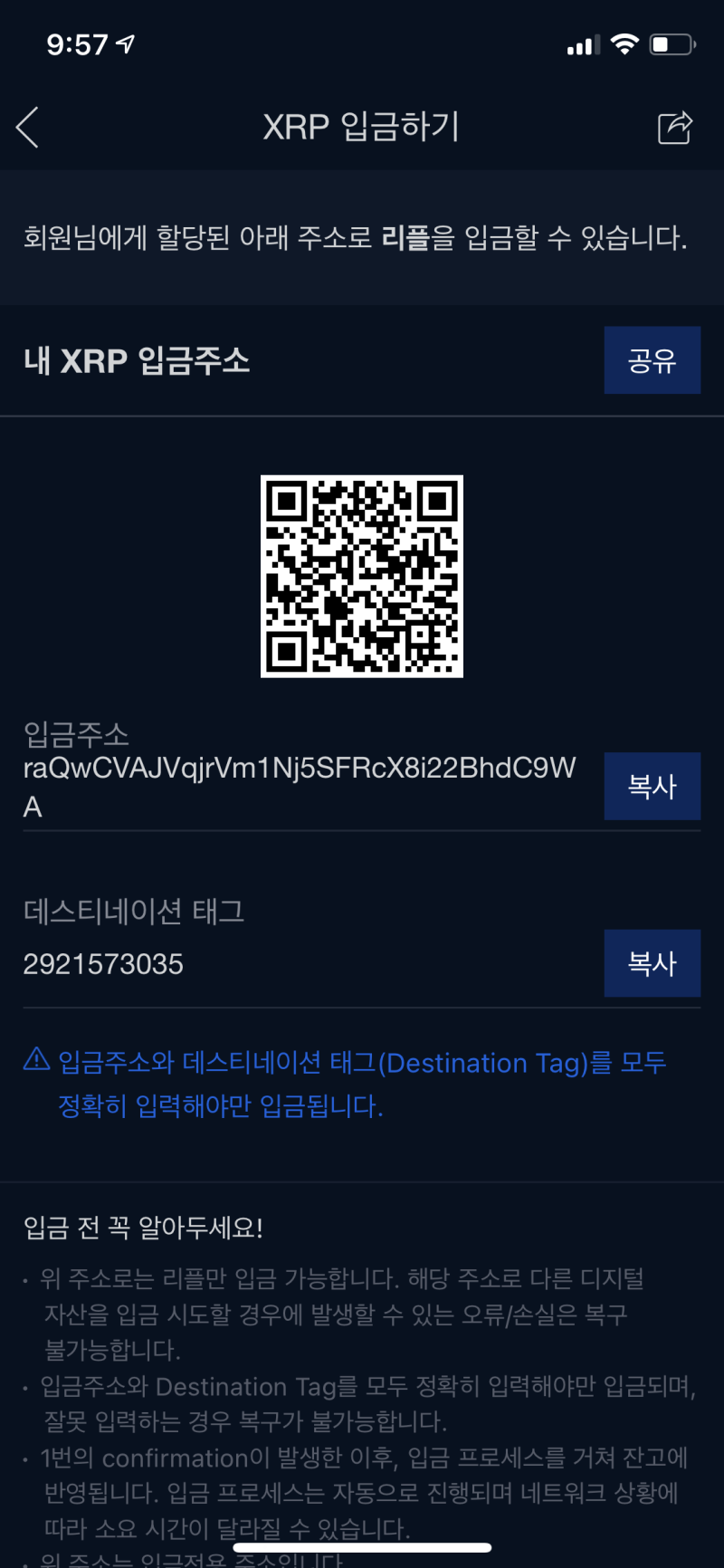The image size is (724, 1568).
Task: Tap the 내 XRP 입금주소 section header
Action: (x=138, y=359)
